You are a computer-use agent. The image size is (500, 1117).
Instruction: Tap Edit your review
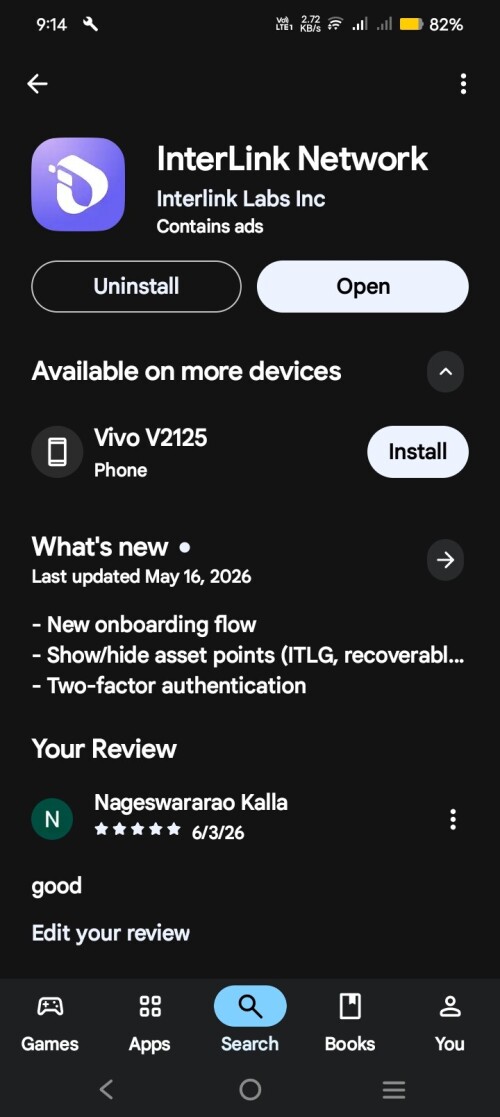pyautogui.click(x=111, y=933)
